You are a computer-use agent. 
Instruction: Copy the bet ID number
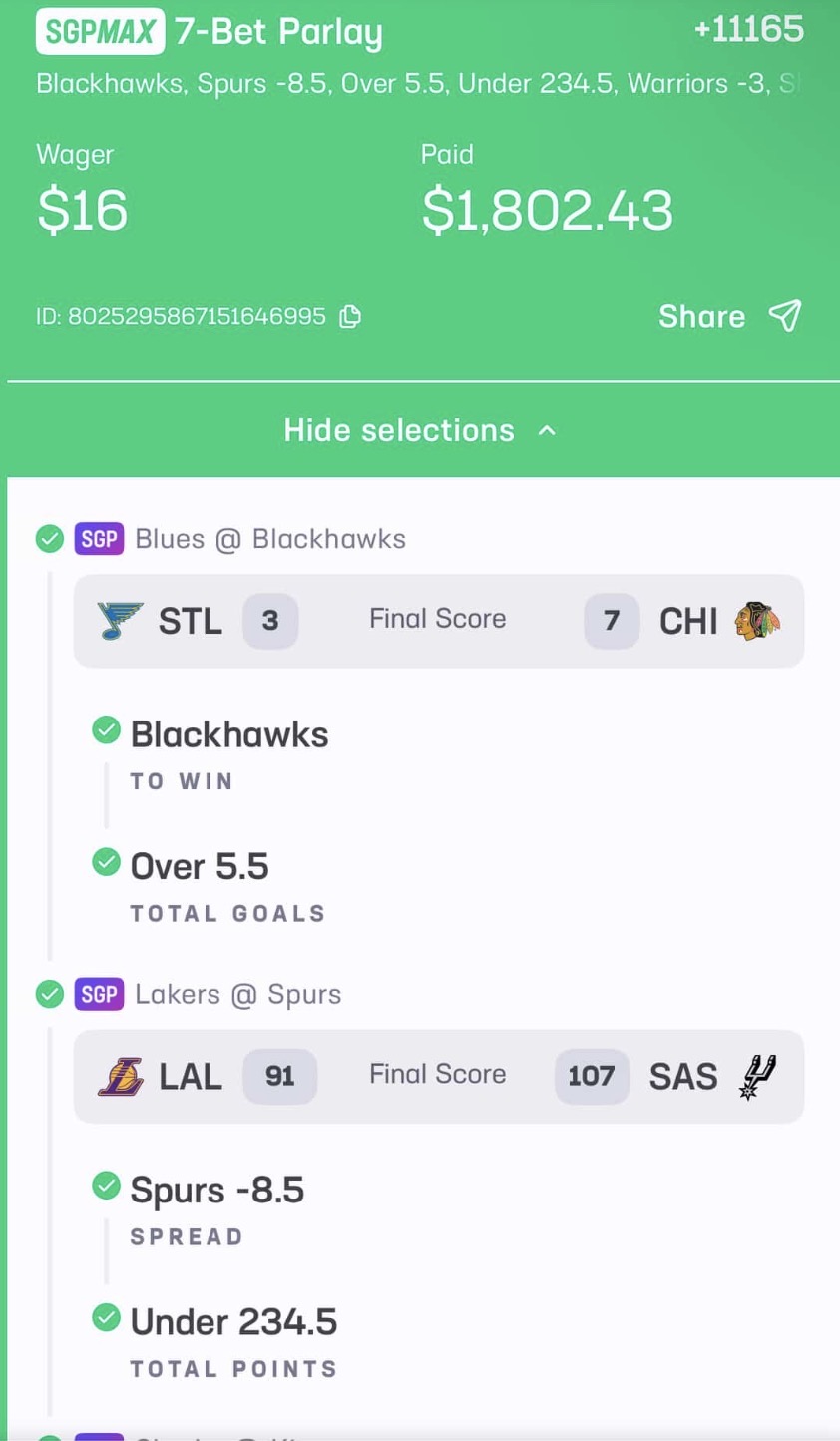(x=350, y=317)
